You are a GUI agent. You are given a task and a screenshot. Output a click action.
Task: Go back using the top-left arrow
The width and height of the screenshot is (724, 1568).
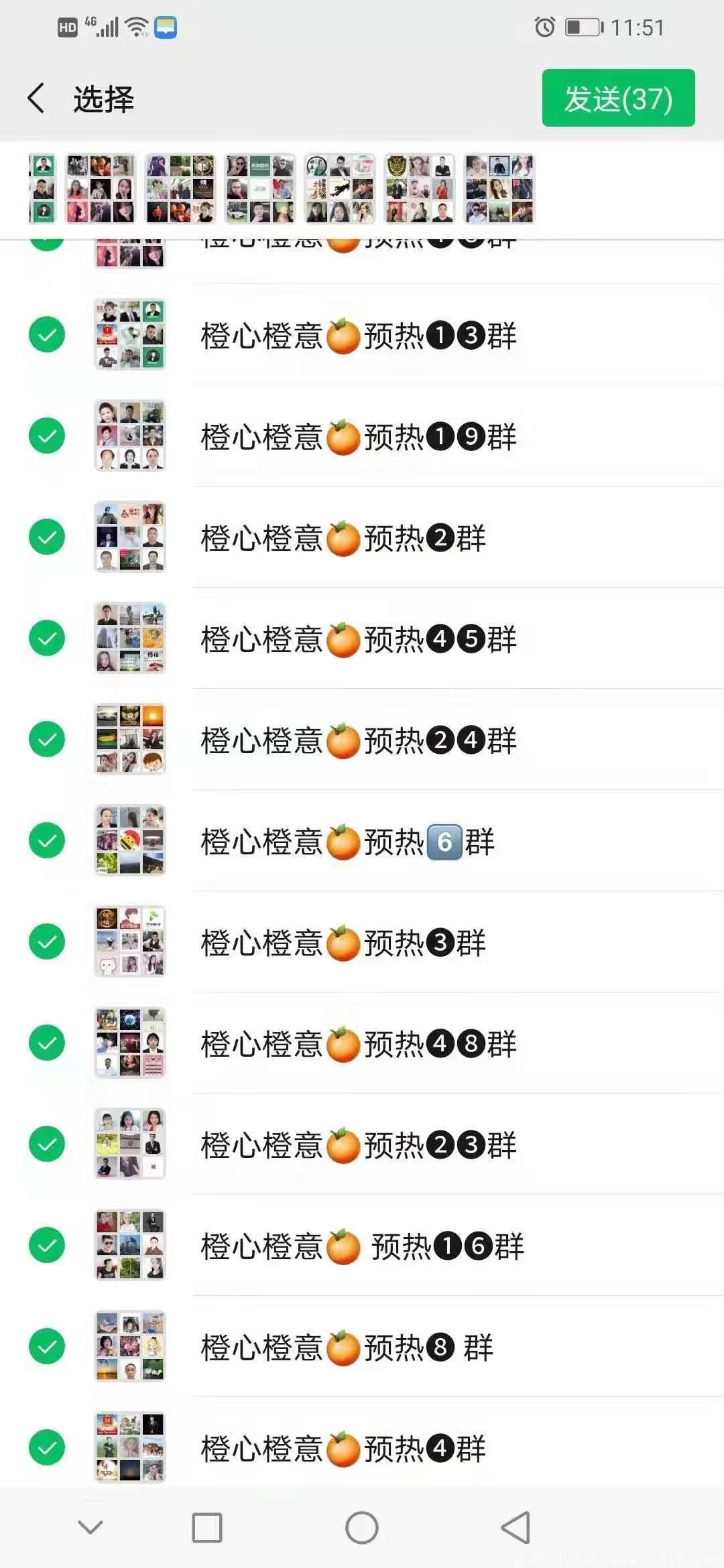coord(37,99)
